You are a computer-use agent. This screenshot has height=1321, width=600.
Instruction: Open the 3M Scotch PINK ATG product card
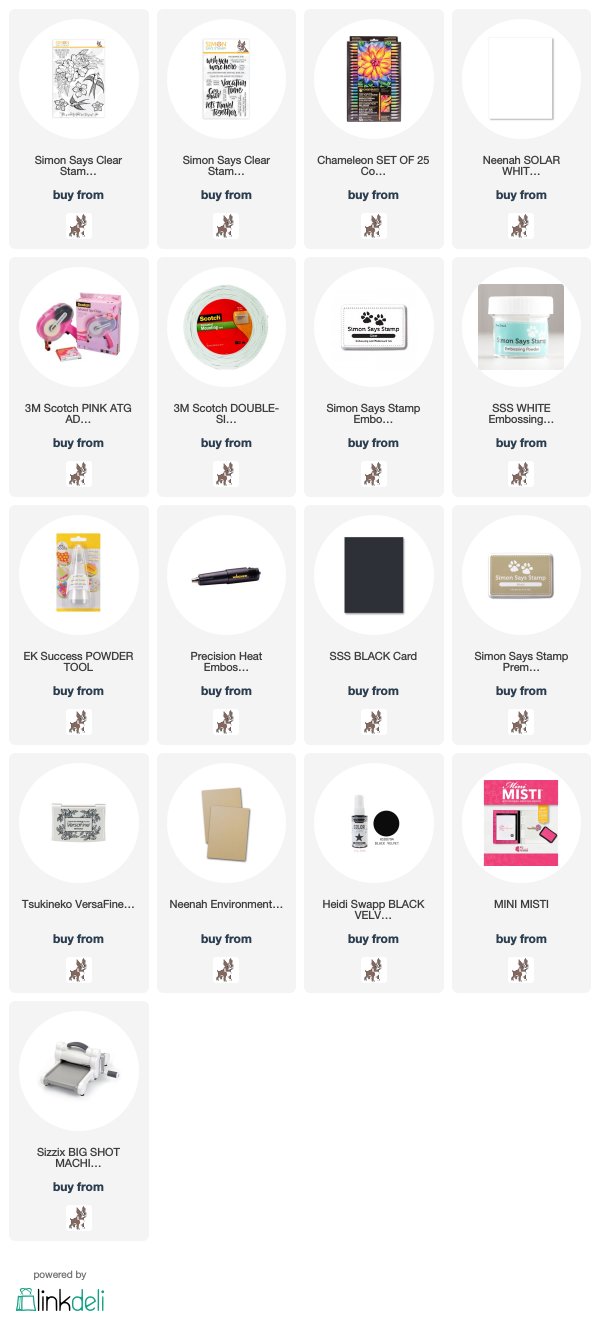(x=78, y=377)
